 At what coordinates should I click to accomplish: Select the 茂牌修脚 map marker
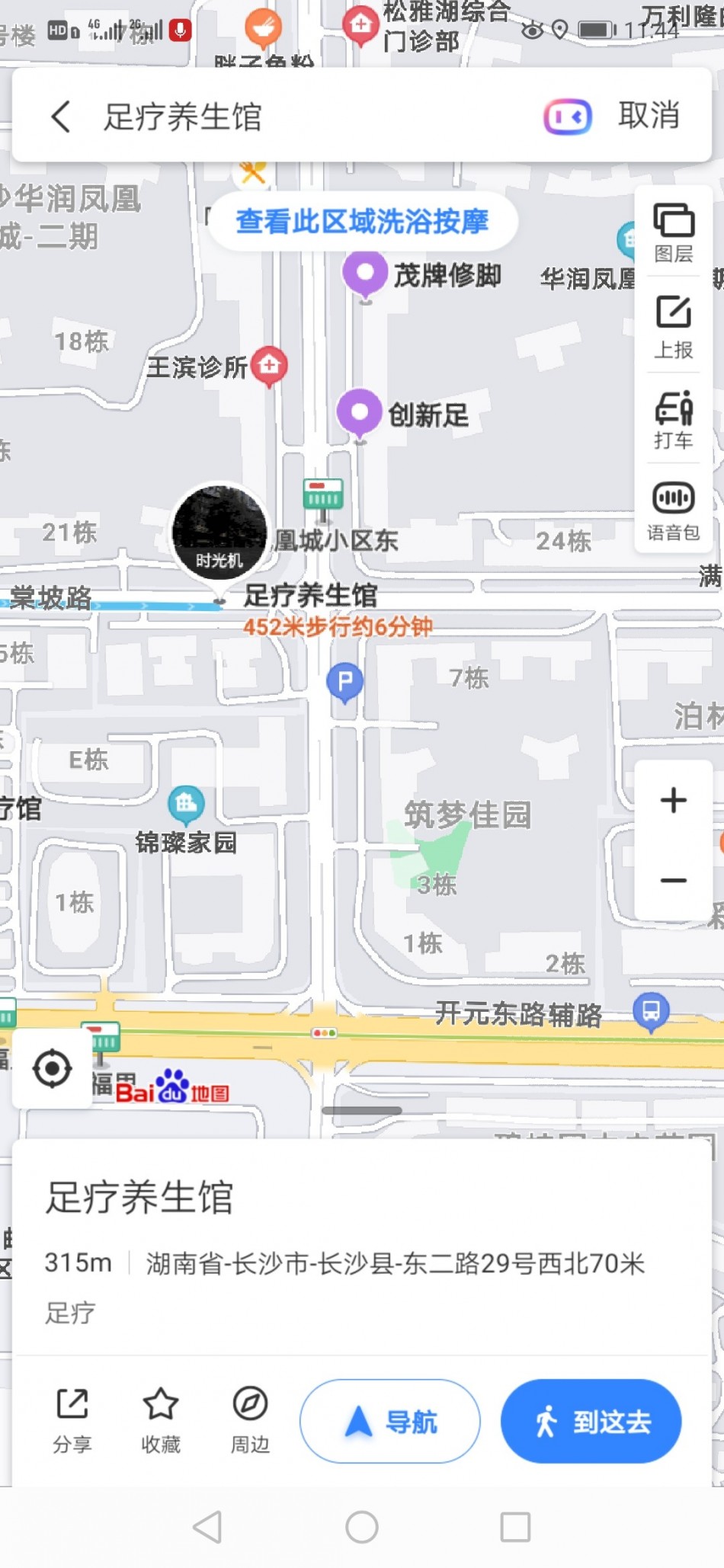[366, 274]
